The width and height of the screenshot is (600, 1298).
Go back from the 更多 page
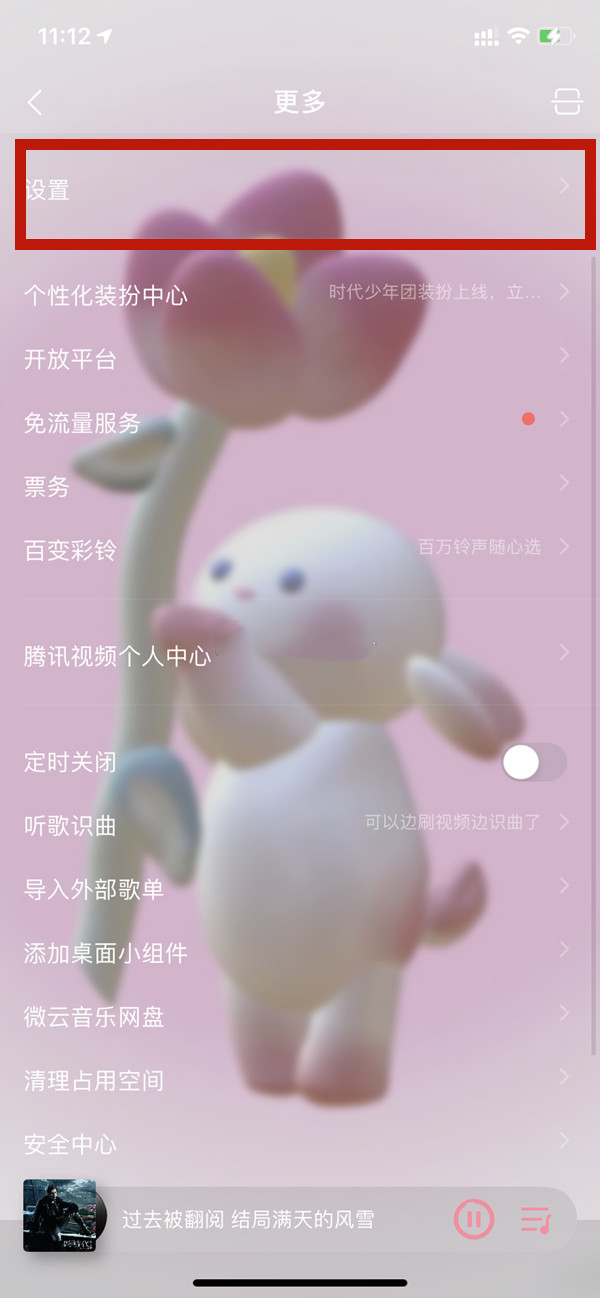(36, 102)
